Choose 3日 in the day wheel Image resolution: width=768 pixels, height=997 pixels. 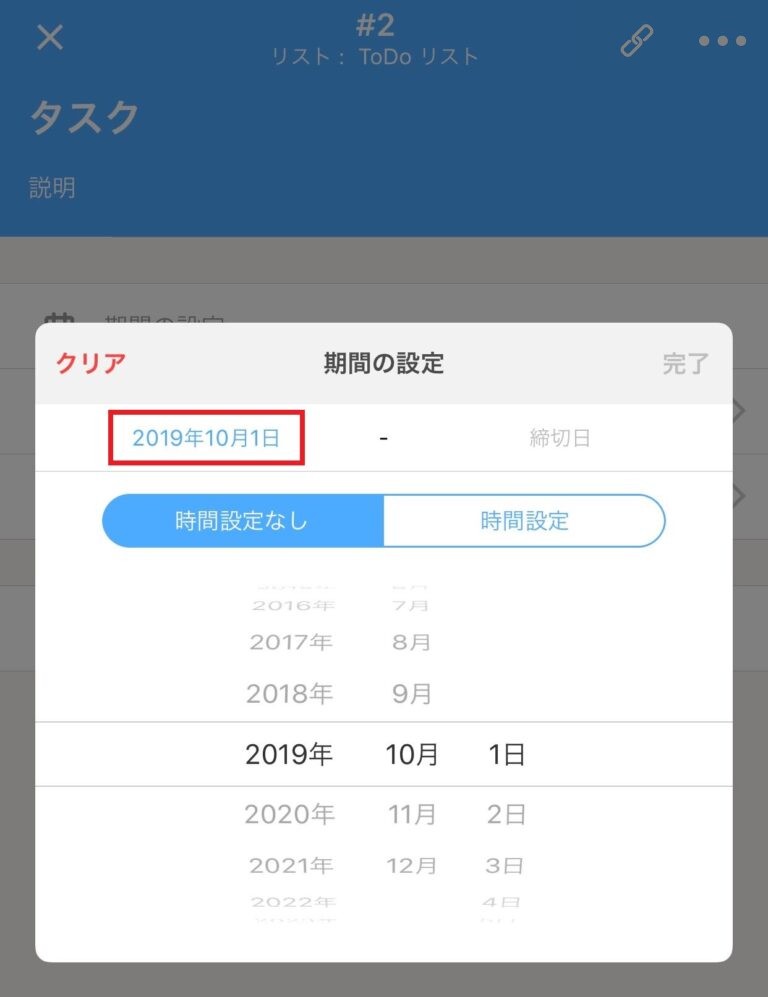click(506, 865)
